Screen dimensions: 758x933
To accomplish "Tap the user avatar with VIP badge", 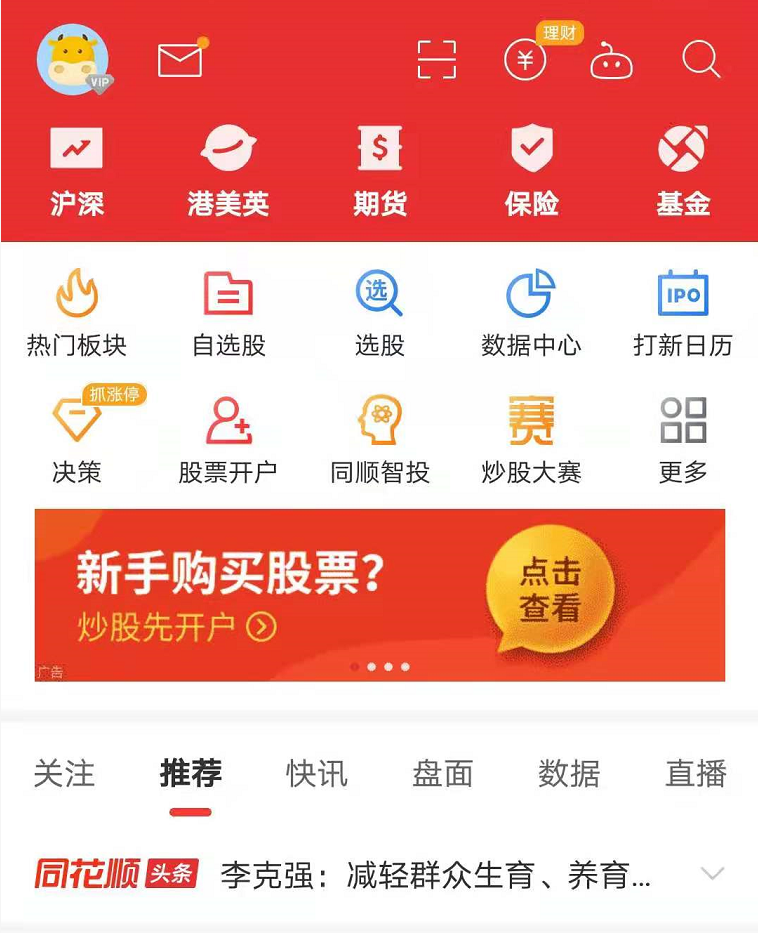I will click(x=72, y=60).
